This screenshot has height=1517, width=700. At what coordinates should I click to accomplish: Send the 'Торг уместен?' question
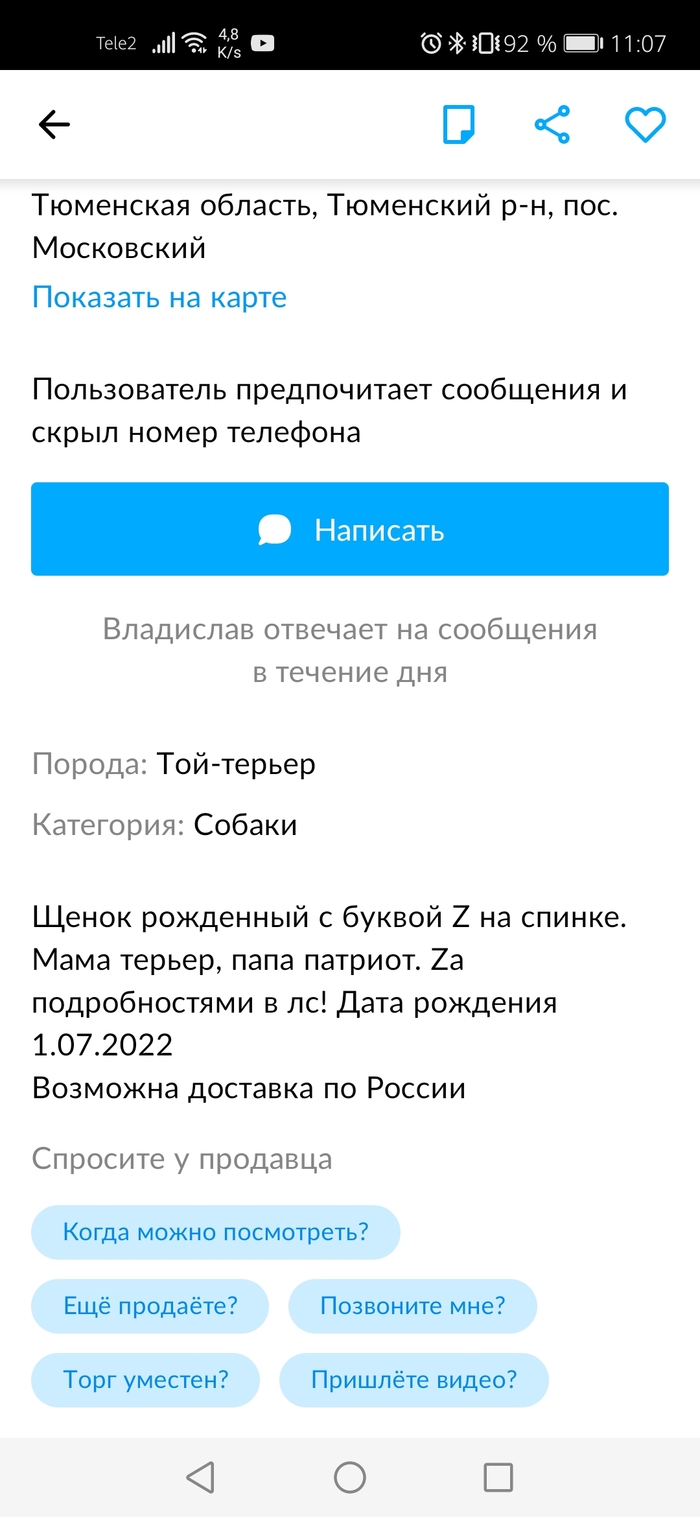tap(146, 1380)
